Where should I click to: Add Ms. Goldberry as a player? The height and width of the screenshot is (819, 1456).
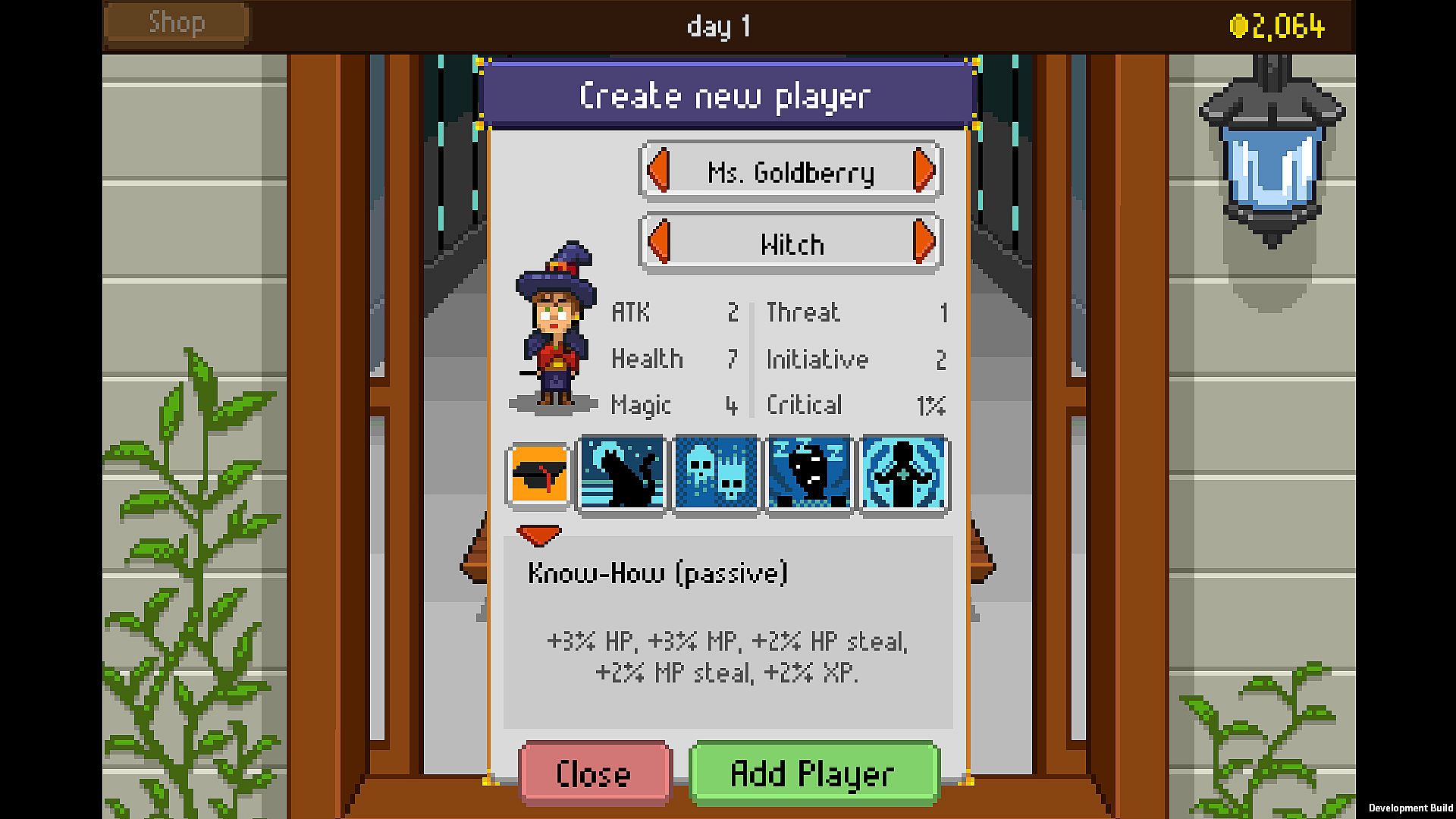click(814, 773)
